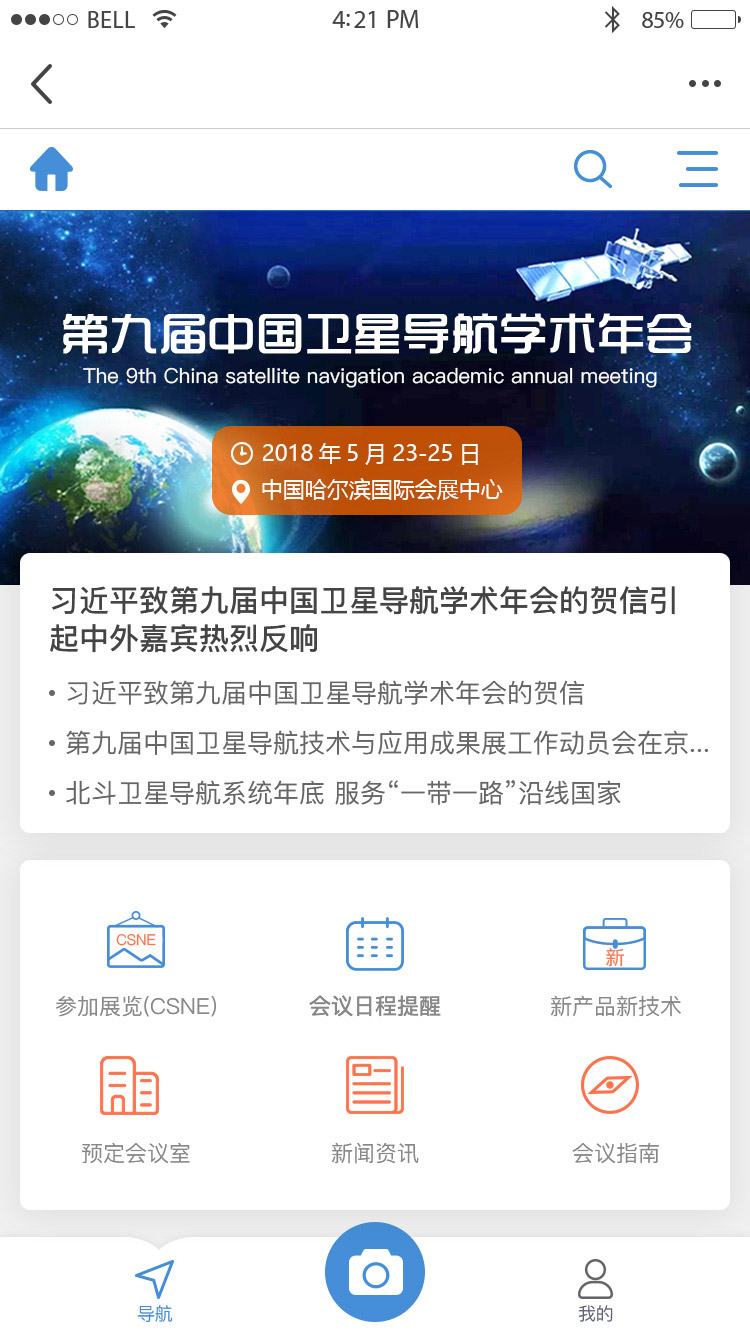Open 新产品新技术
The image size is (750, 1334).
click(615, 964)
